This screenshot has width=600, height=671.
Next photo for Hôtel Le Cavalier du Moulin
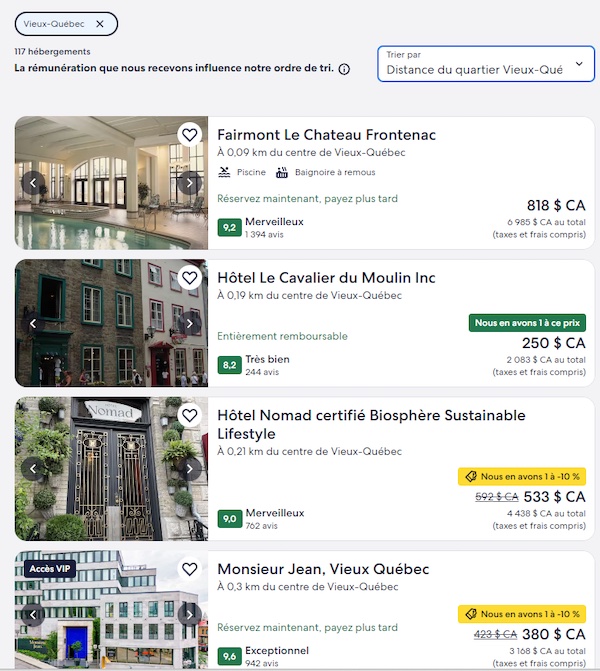click(x=189, y=324)
